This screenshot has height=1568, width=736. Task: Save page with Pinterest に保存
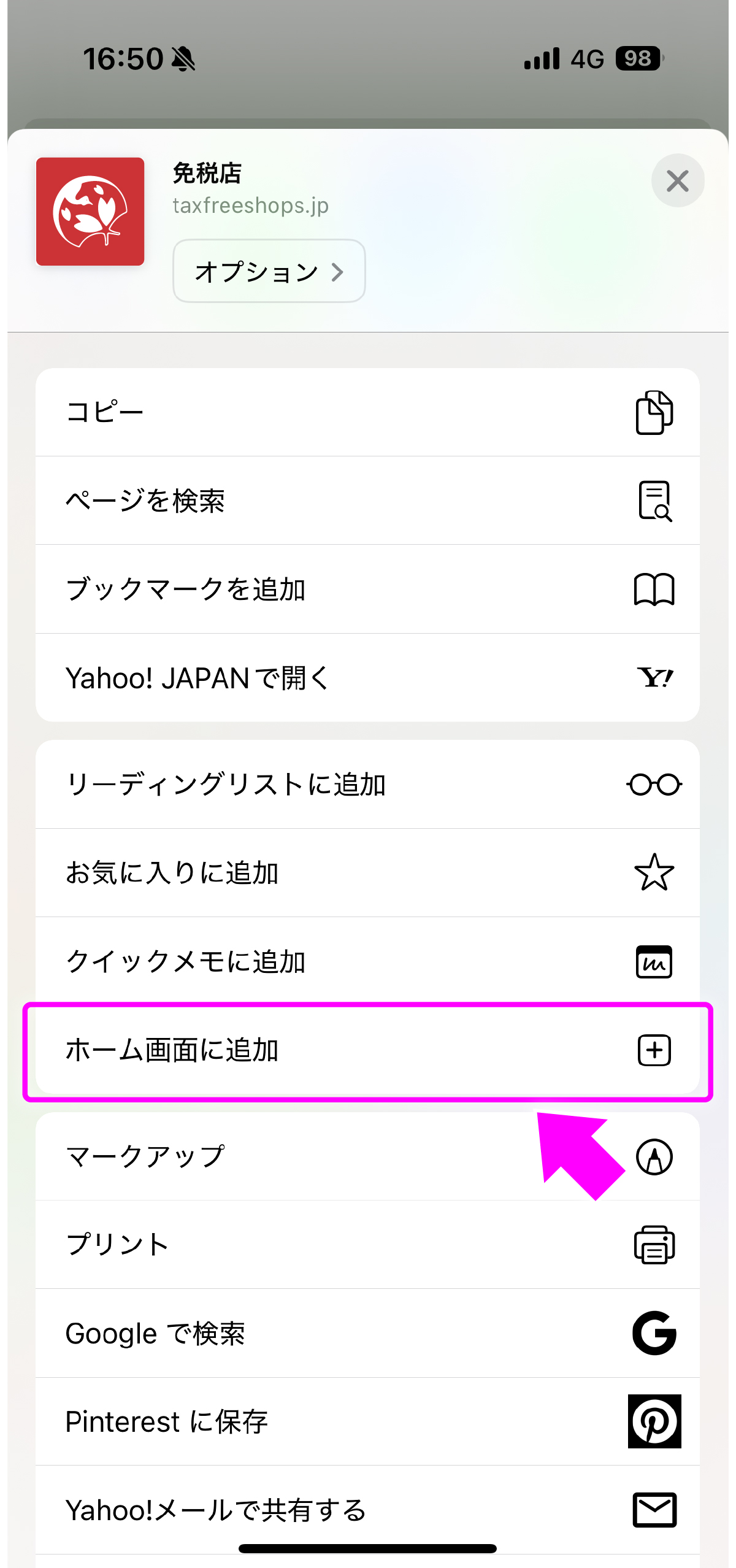367,1421
